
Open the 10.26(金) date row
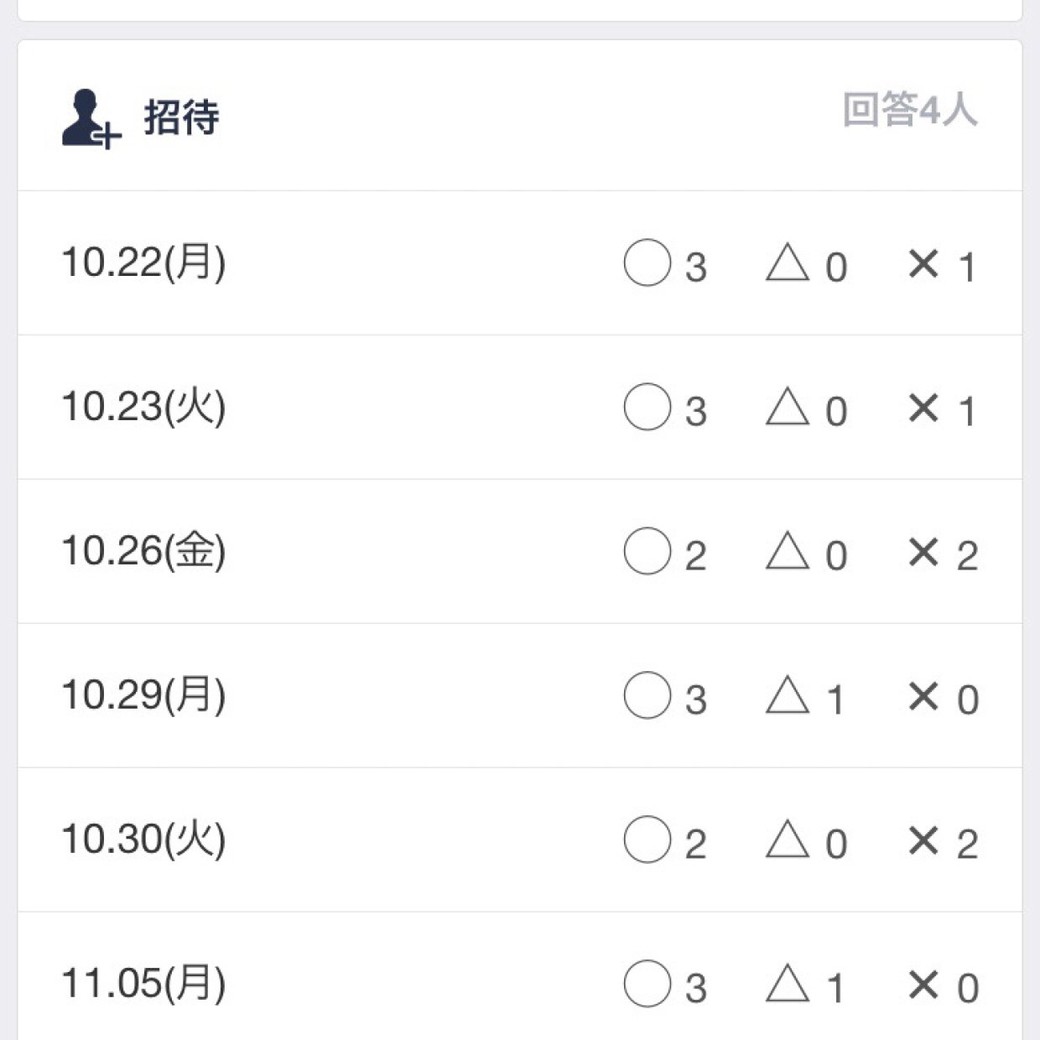[x=519, y=552]
